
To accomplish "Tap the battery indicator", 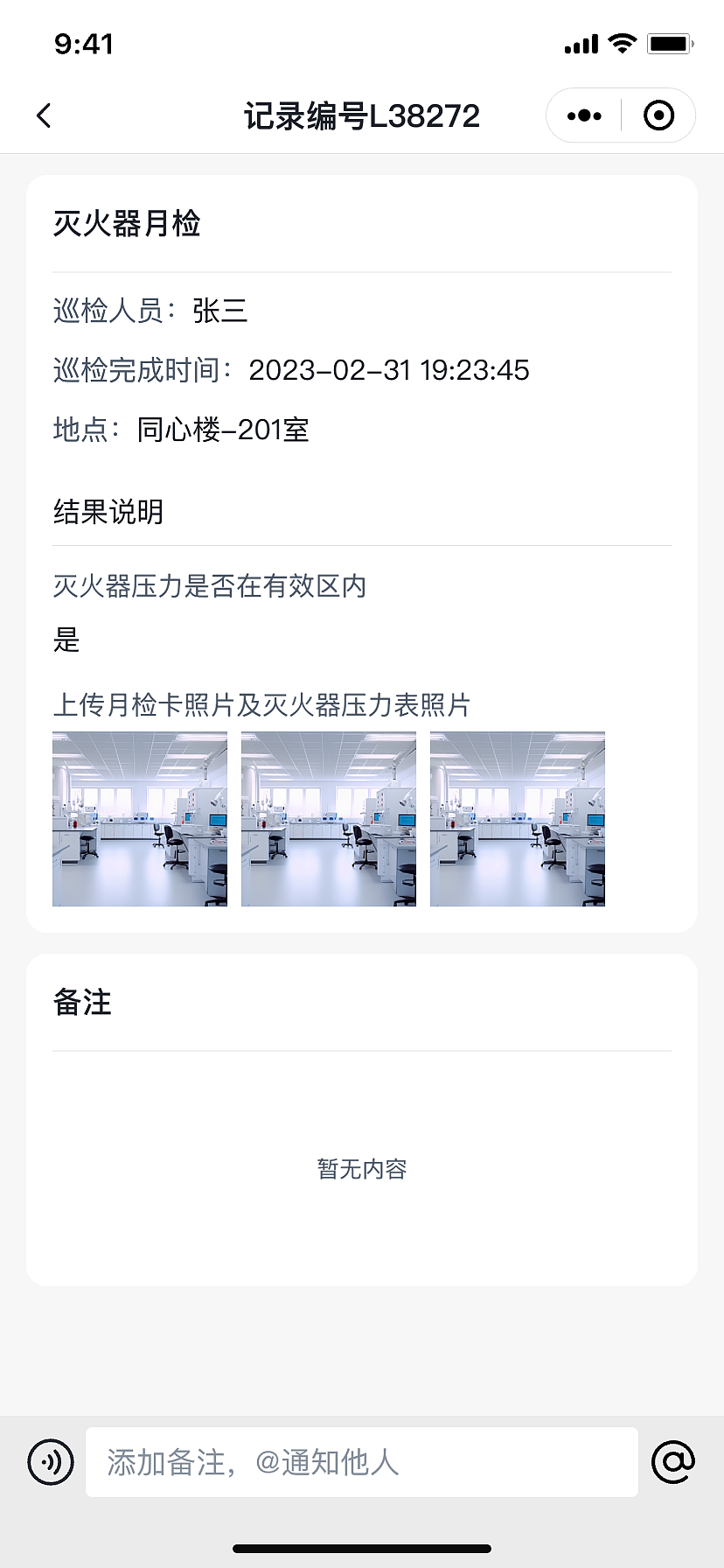I will pos(668,42).
